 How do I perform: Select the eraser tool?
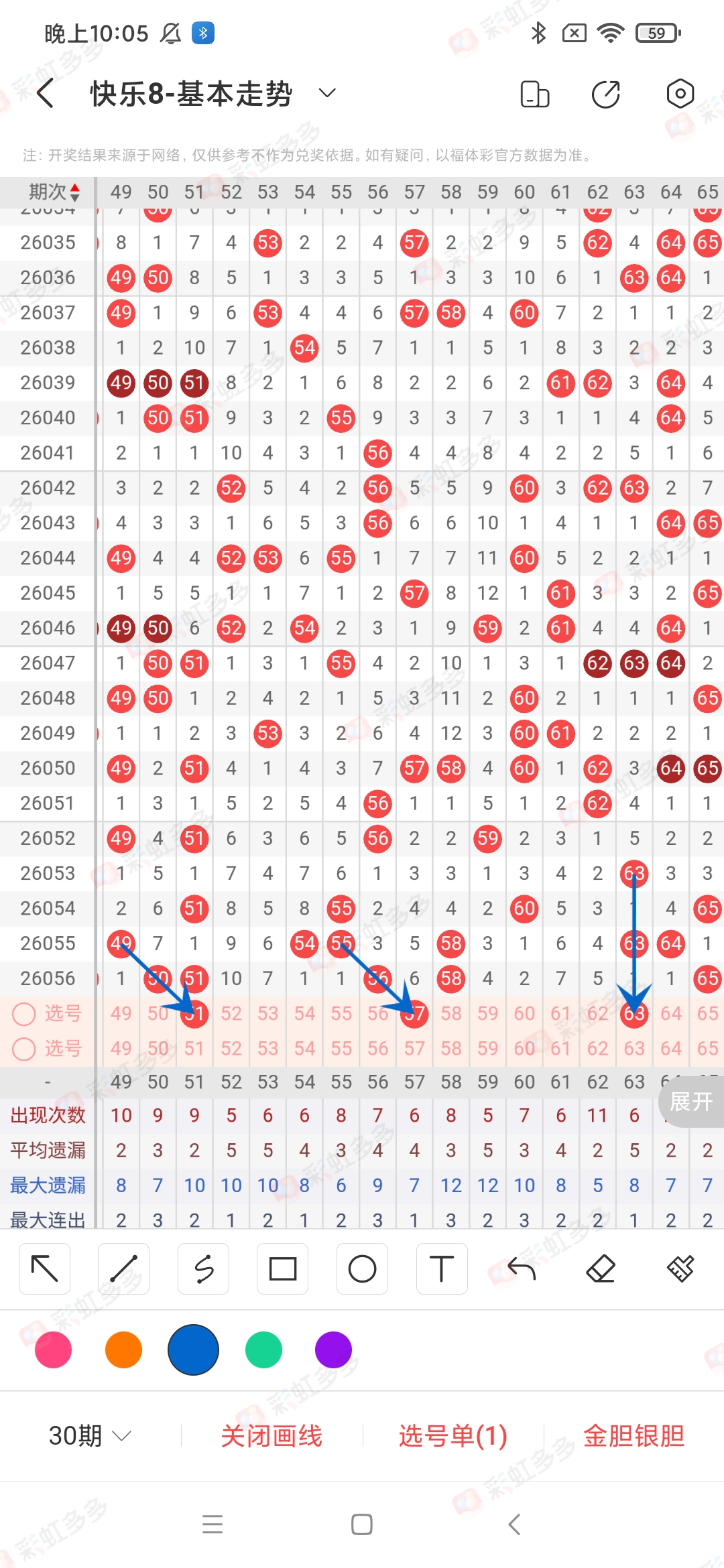(601, 1268)
